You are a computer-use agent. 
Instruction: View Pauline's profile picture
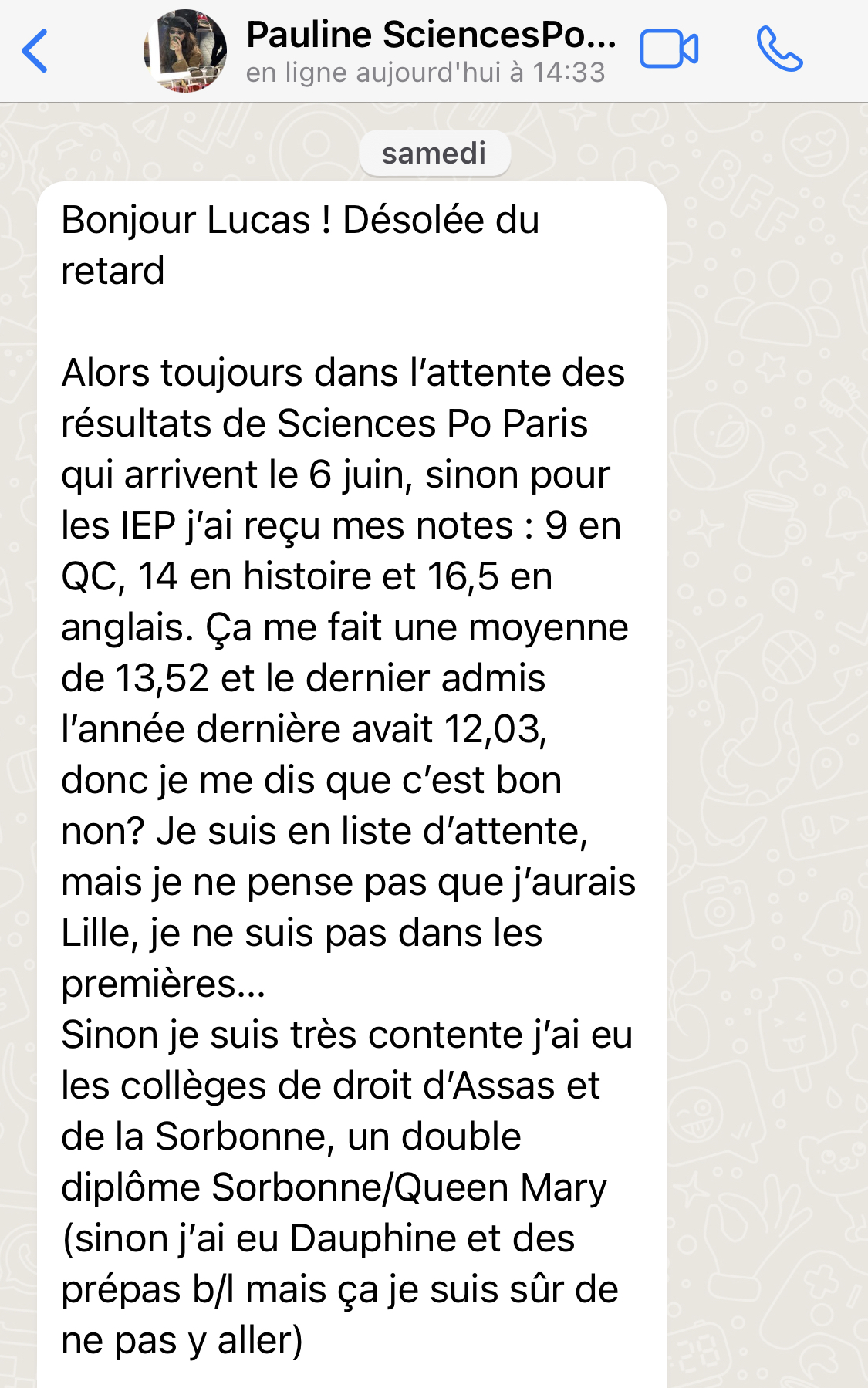(186, 51)
